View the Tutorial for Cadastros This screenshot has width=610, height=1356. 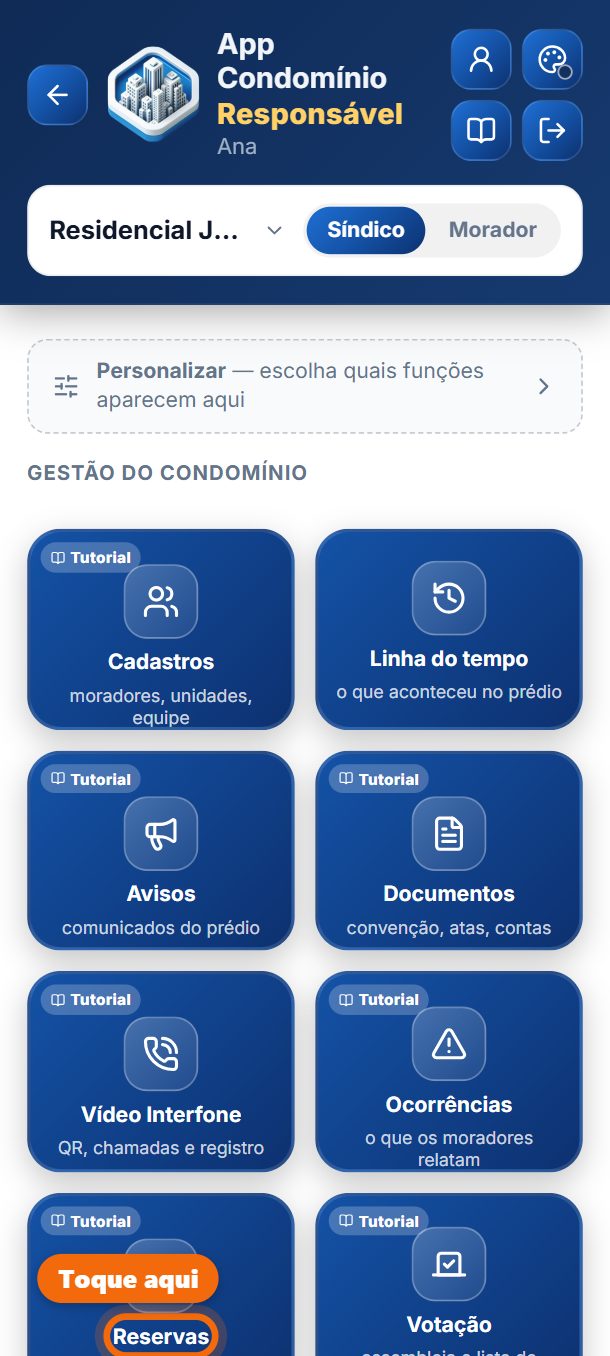(x=91, y=558)
